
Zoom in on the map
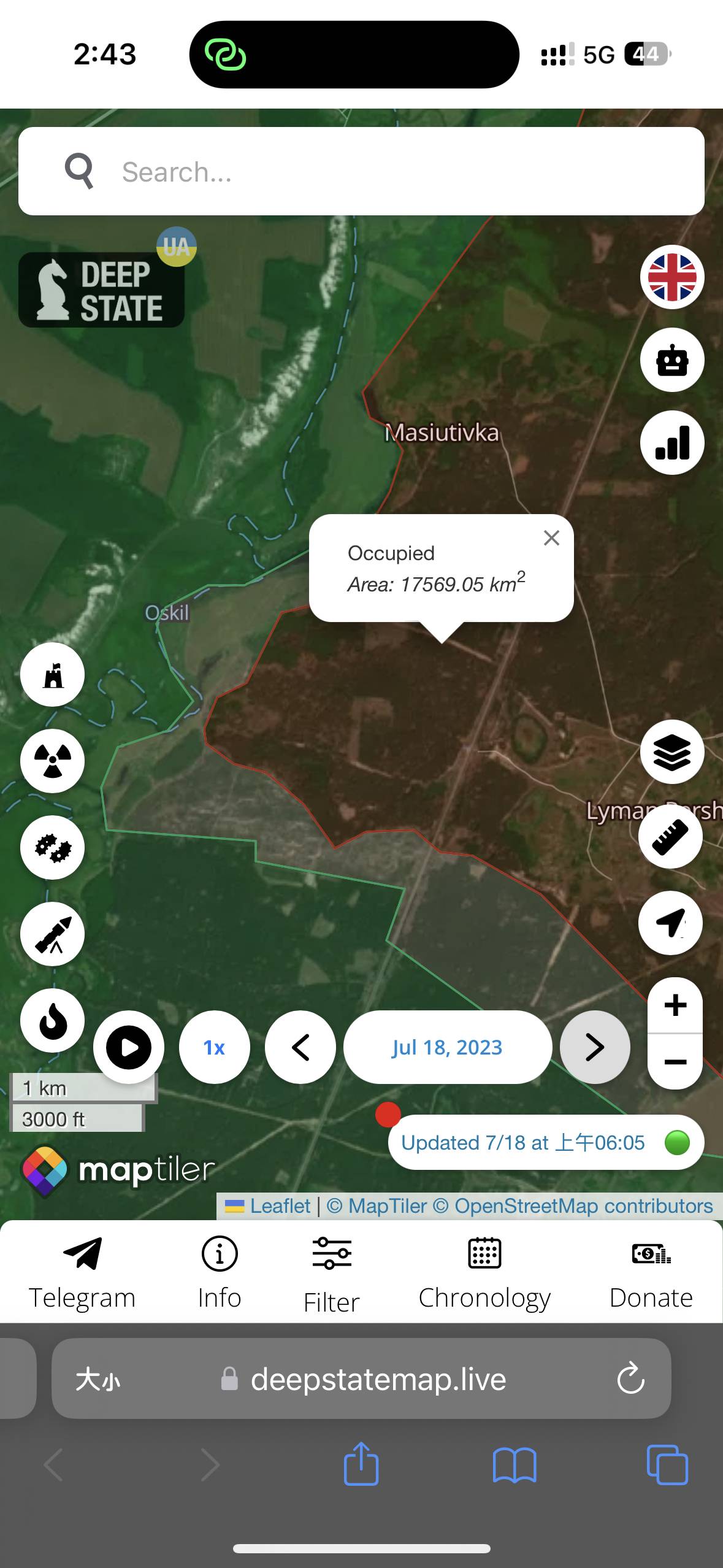click(675, 1005)
